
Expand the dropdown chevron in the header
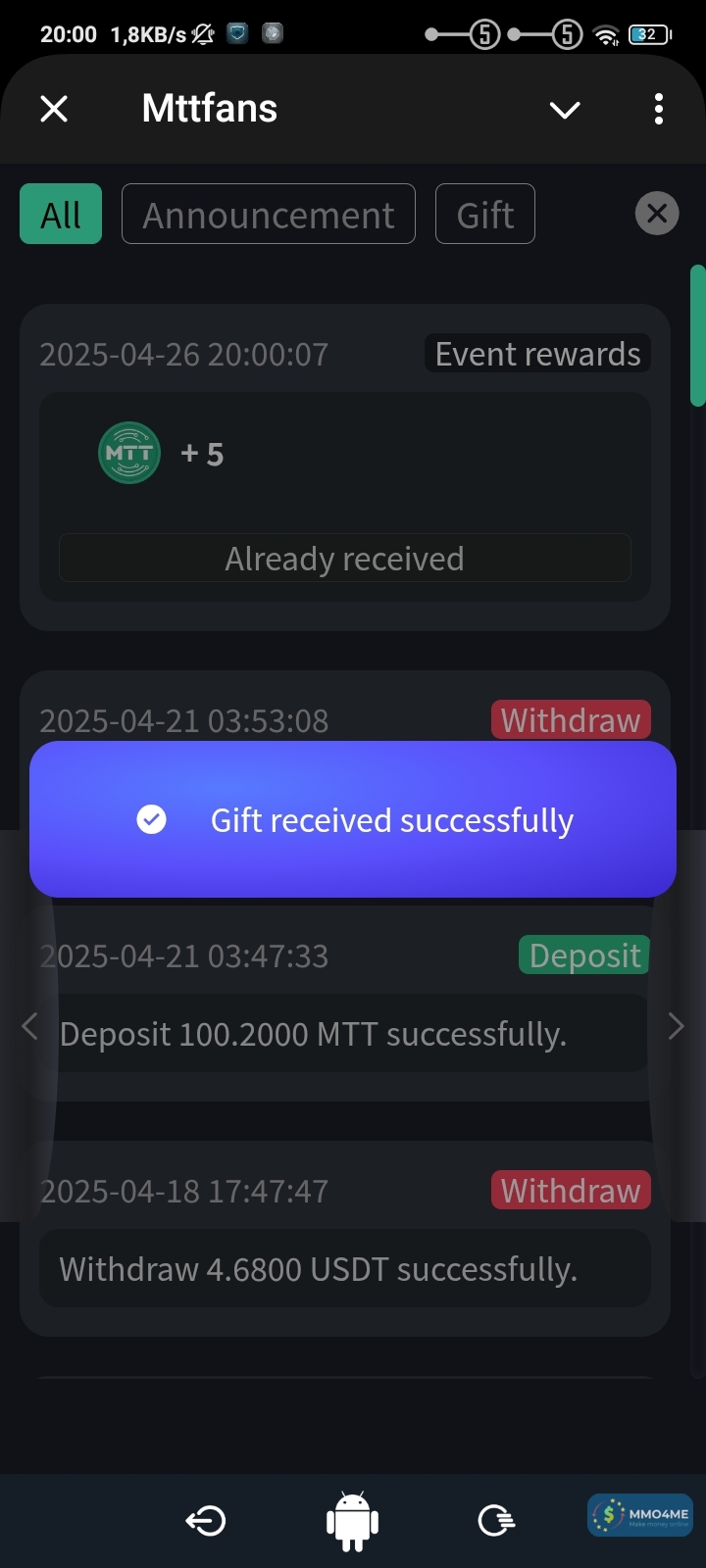pos(565,110)
